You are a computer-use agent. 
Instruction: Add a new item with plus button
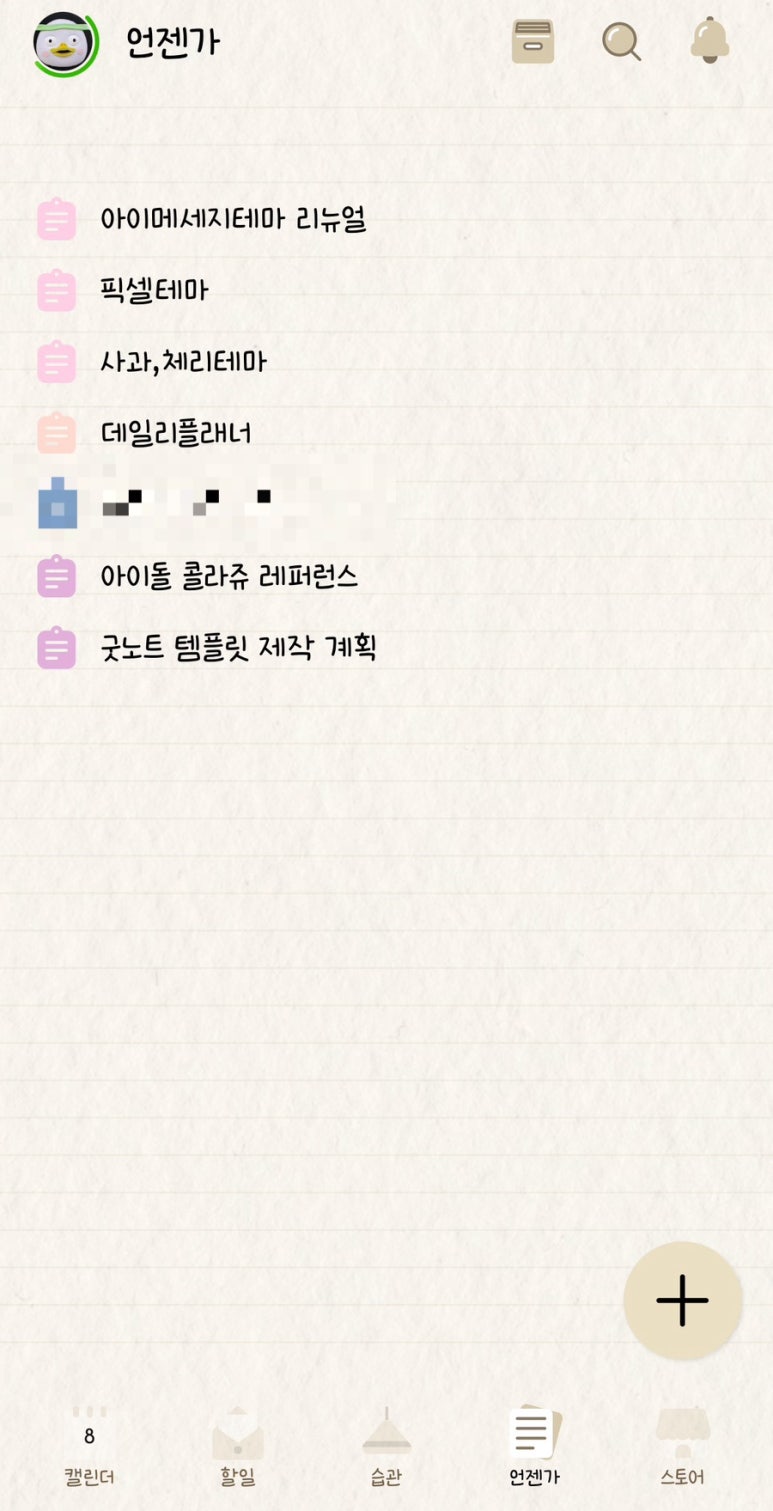coord(682,1300)
